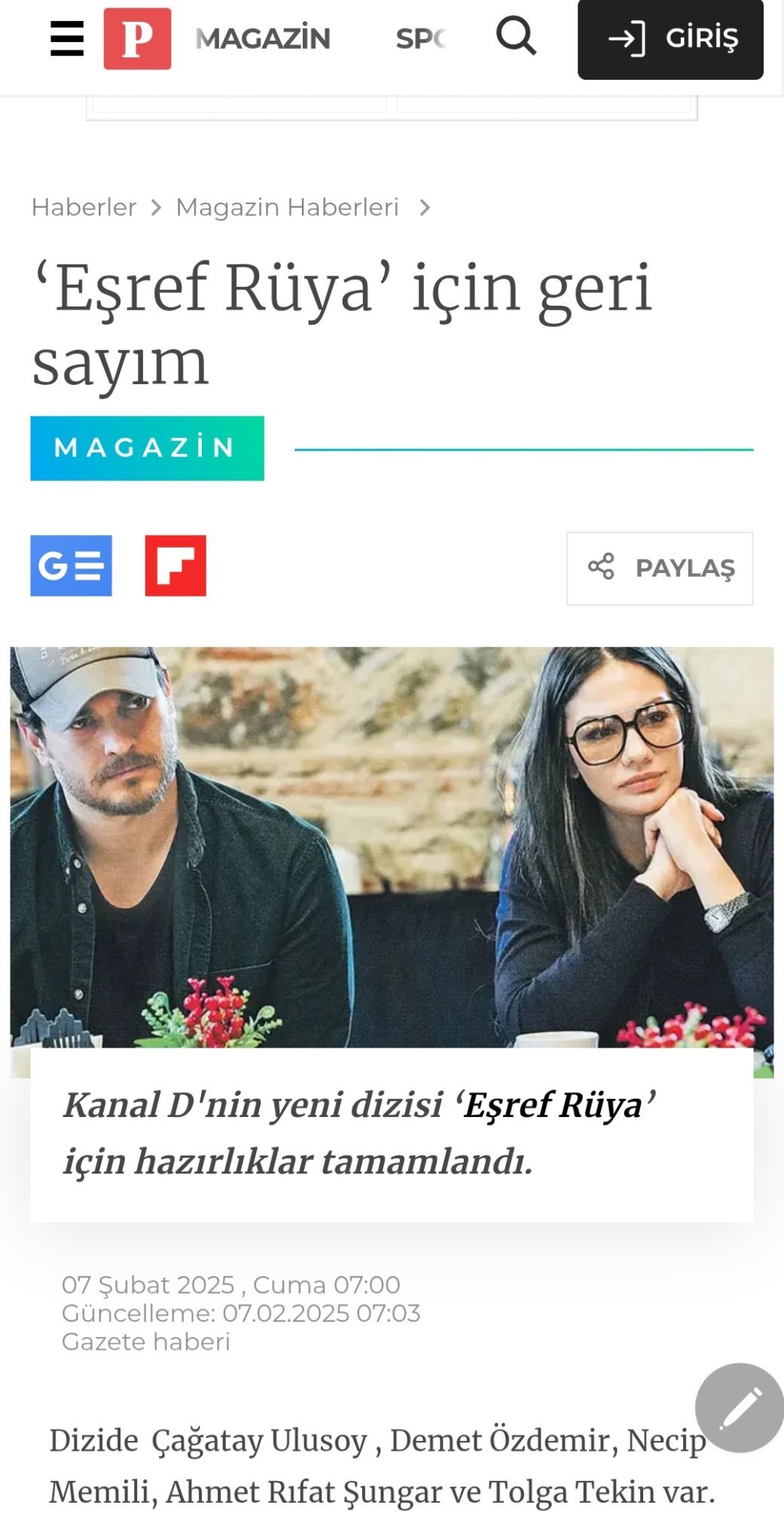Open the hamburger menu

point(67,38)
